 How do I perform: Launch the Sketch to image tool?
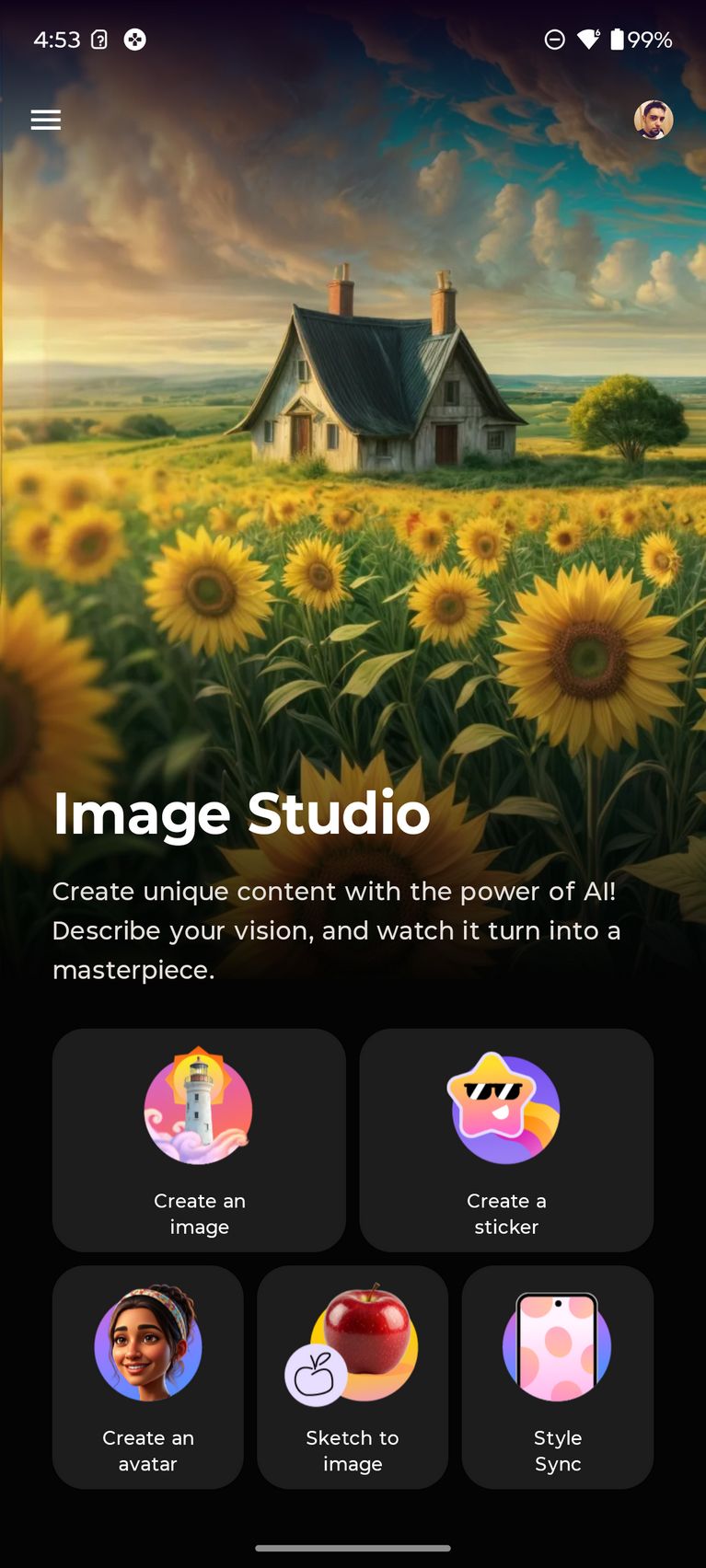point(353,1377)
